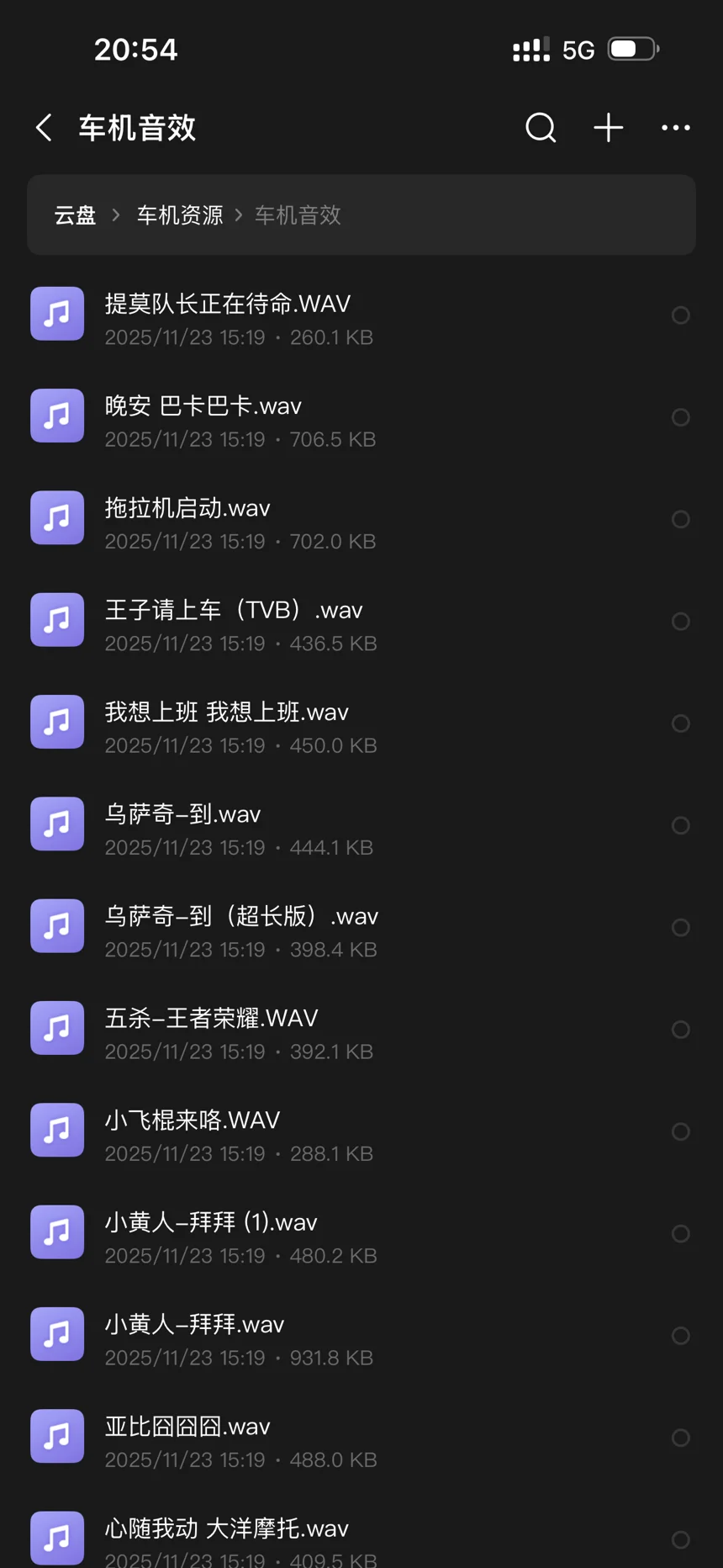Navigate to 车机资源 breadcrumb folder

coord(180,215)
